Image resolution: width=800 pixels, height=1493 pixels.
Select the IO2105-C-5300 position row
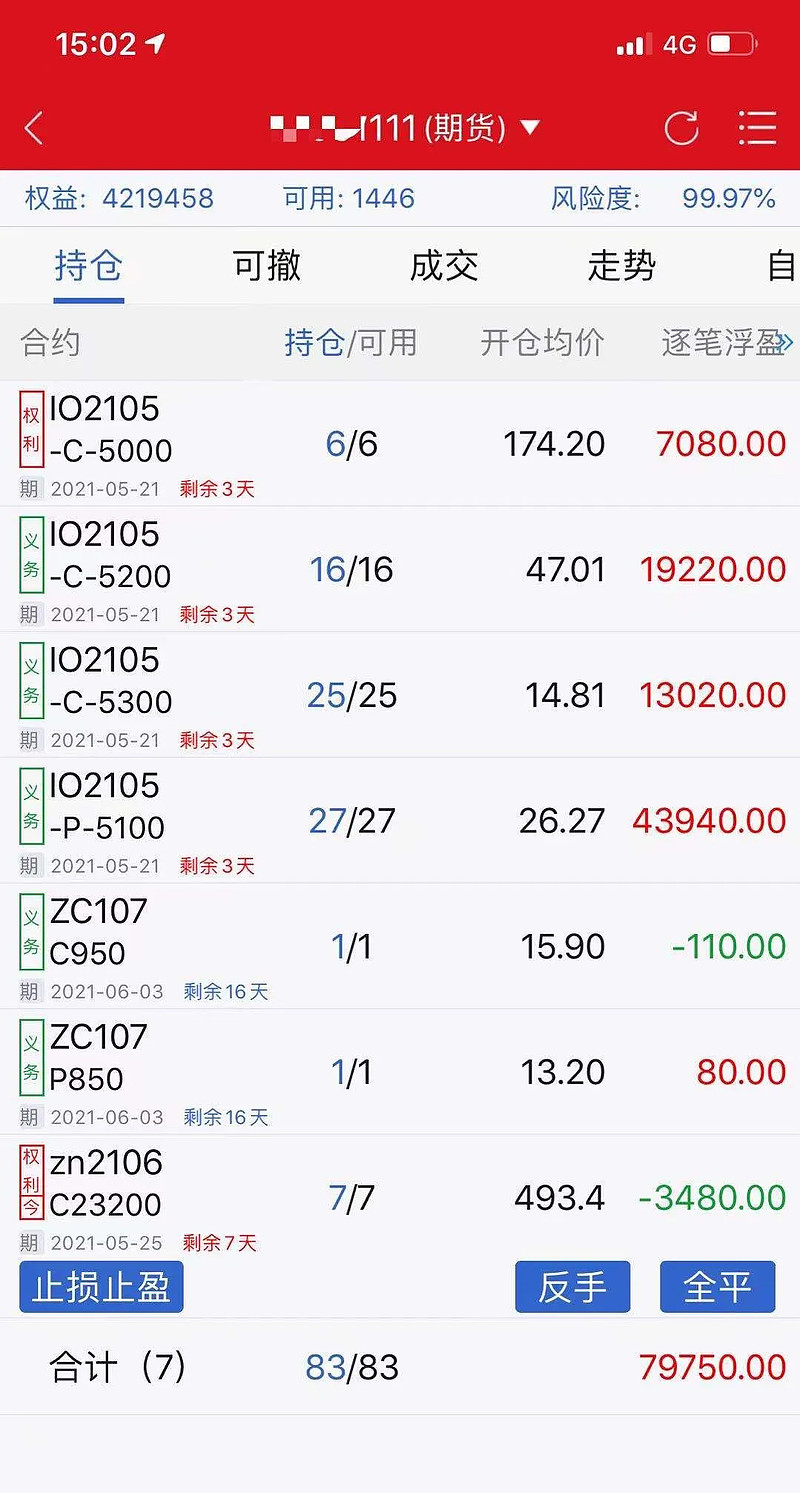400,695
